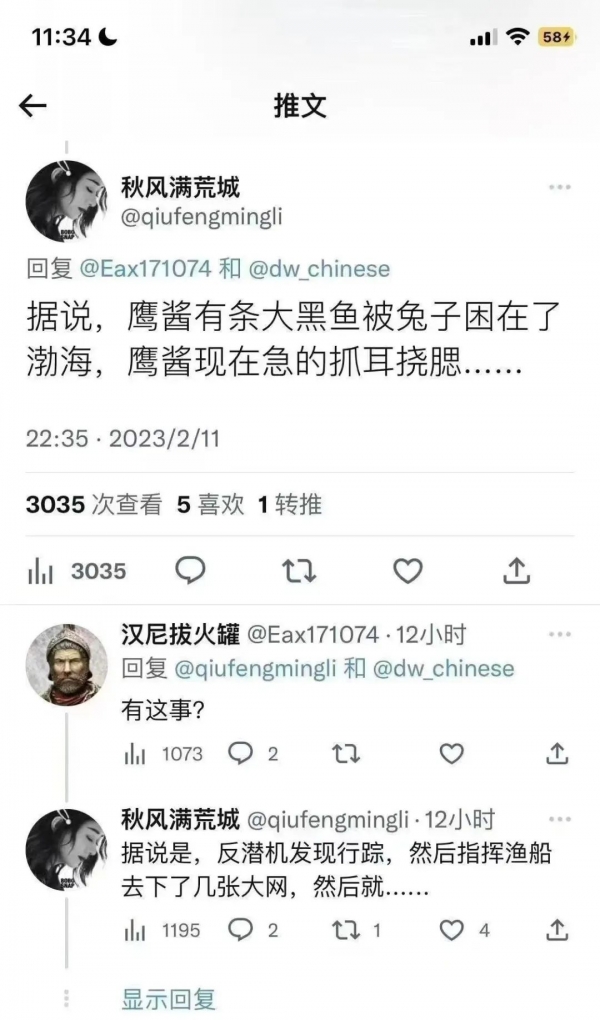600x1020 pixels.
Task: Open 秋风满荒城's profile picture on main tweet
Action: pyautogui.click(x=66, y=200)
